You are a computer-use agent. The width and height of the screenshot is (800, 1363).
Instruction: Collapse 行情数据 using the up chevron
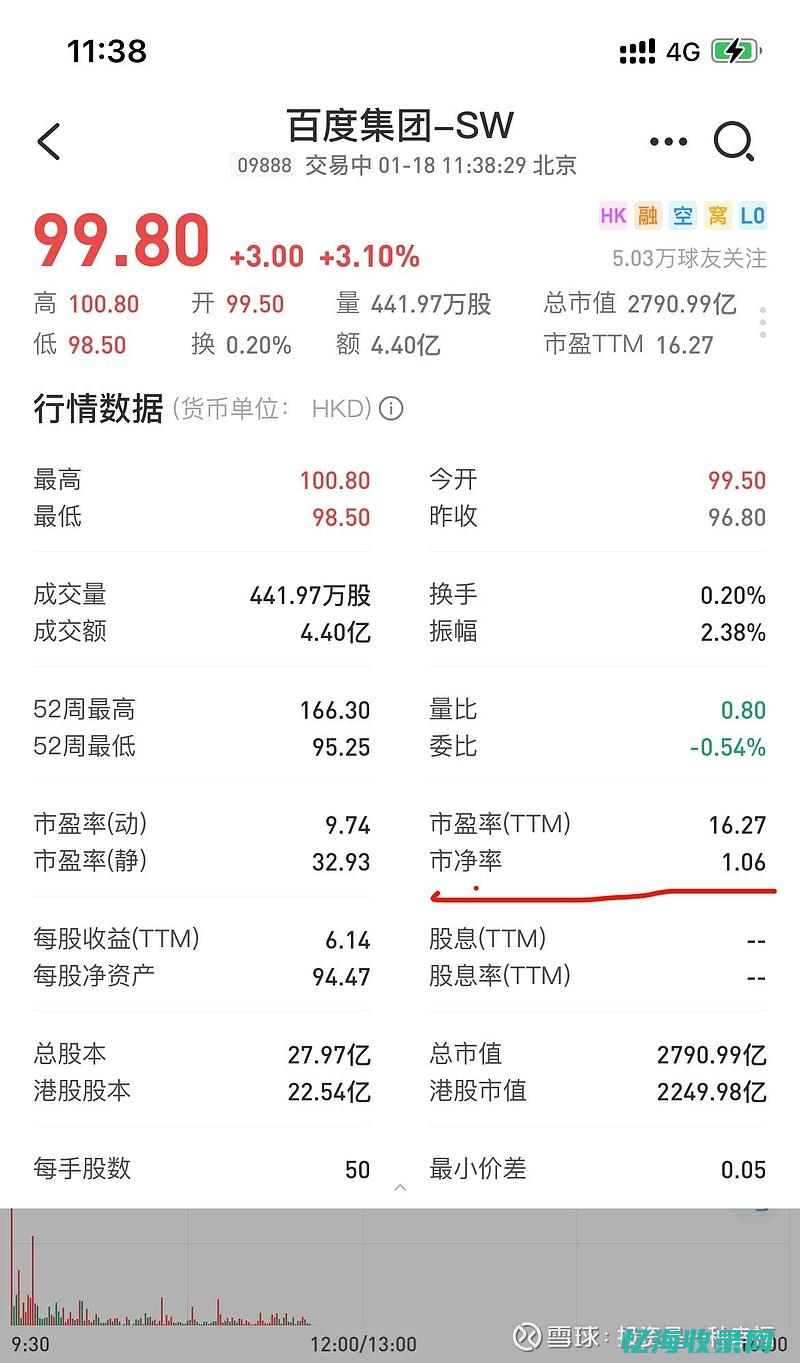point(401,1188)
